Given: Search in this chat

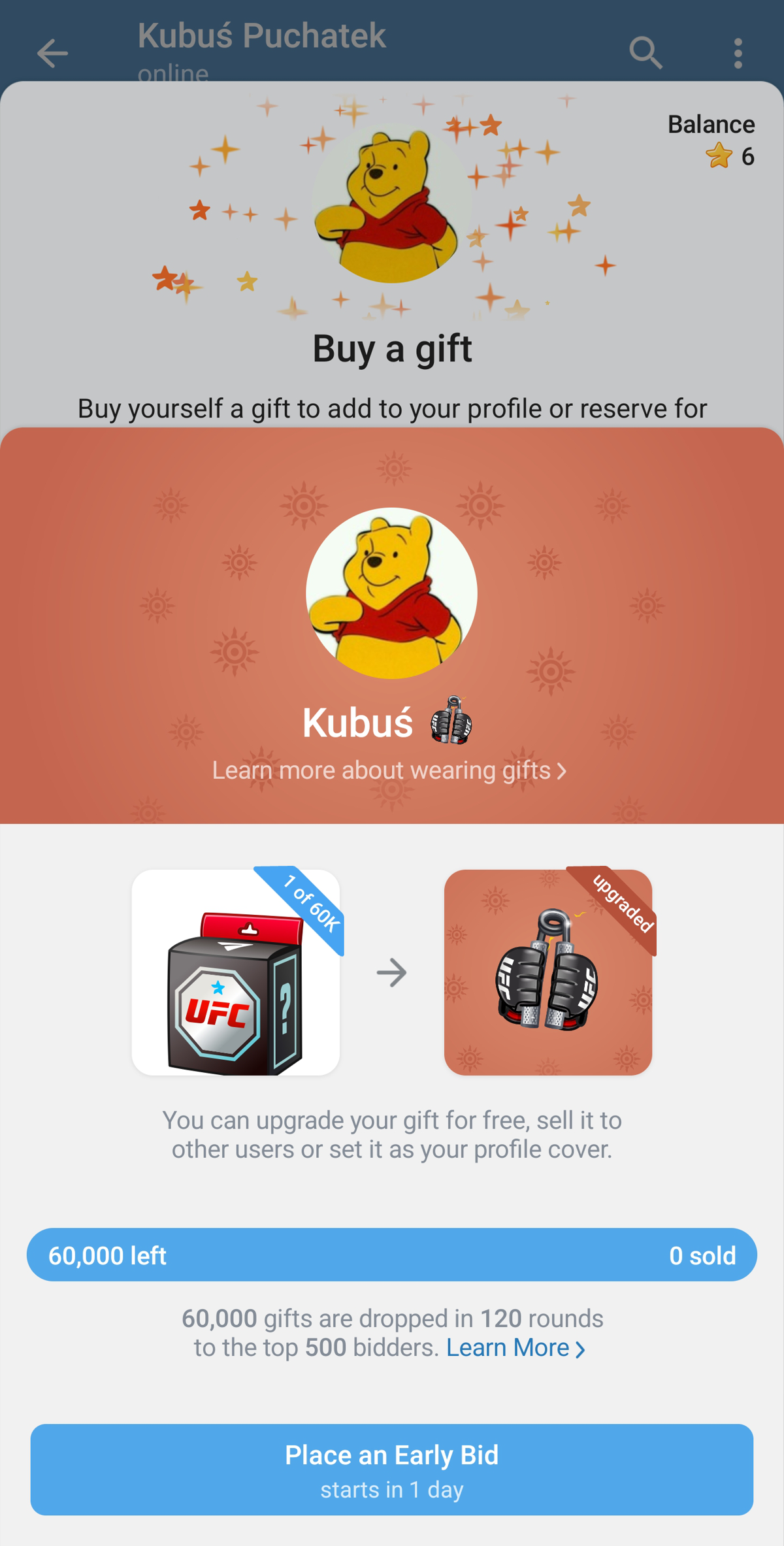Looking at the screenshot, I should pos(645,53).
